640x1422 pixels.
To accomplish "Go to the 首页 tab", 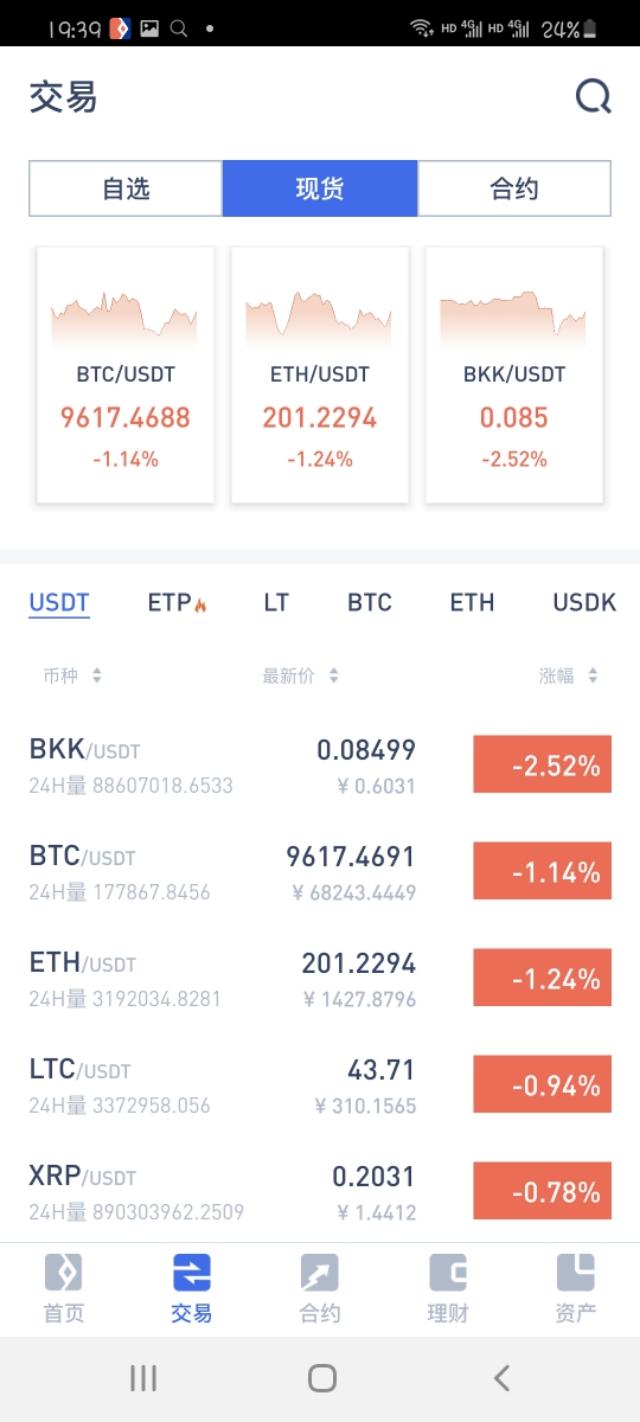I will (64, 1288).
